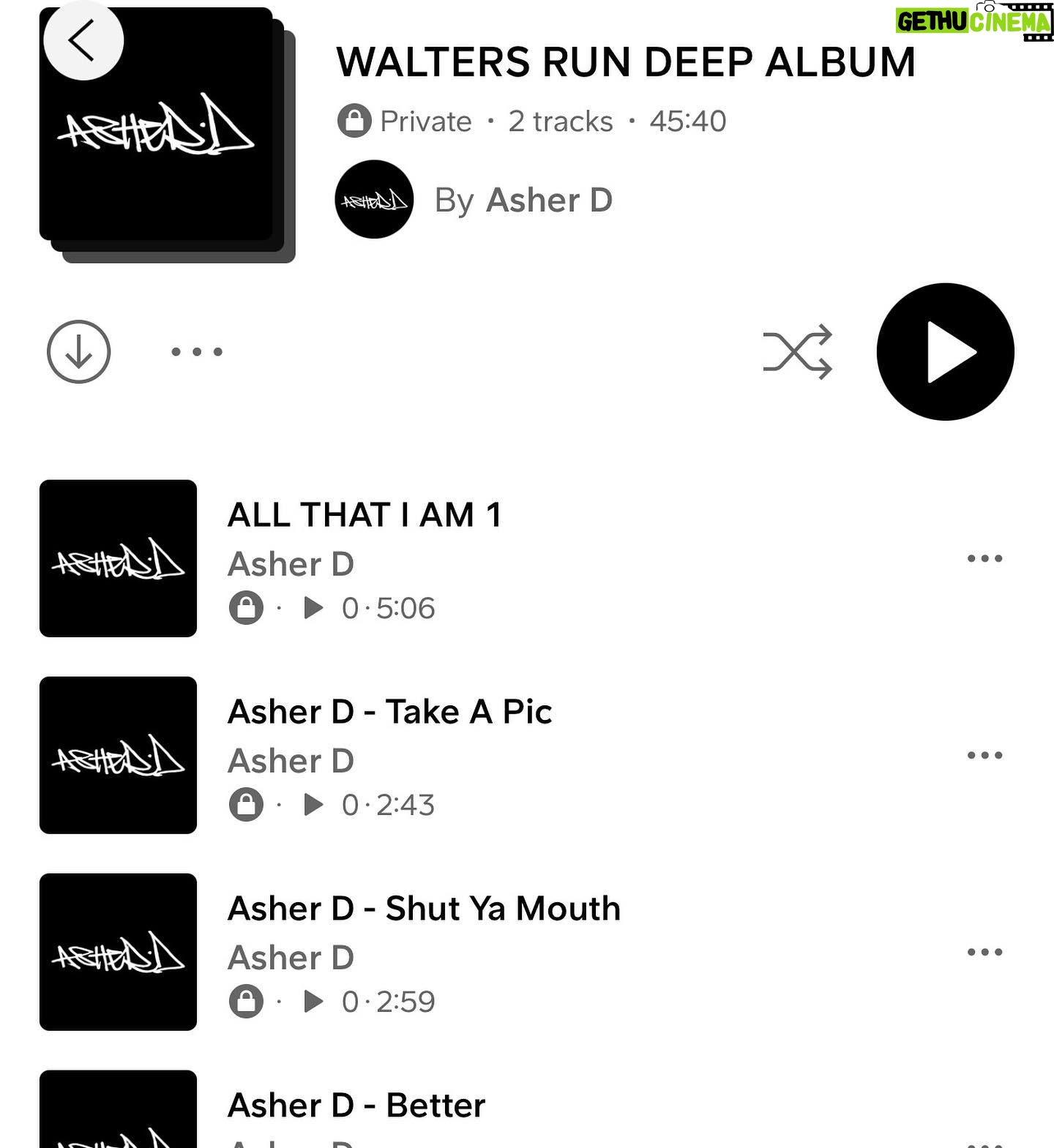Play Asher D - Better track
Image resolution: width=1054 pixels, height=1148 pixels.
(356, 1106)
